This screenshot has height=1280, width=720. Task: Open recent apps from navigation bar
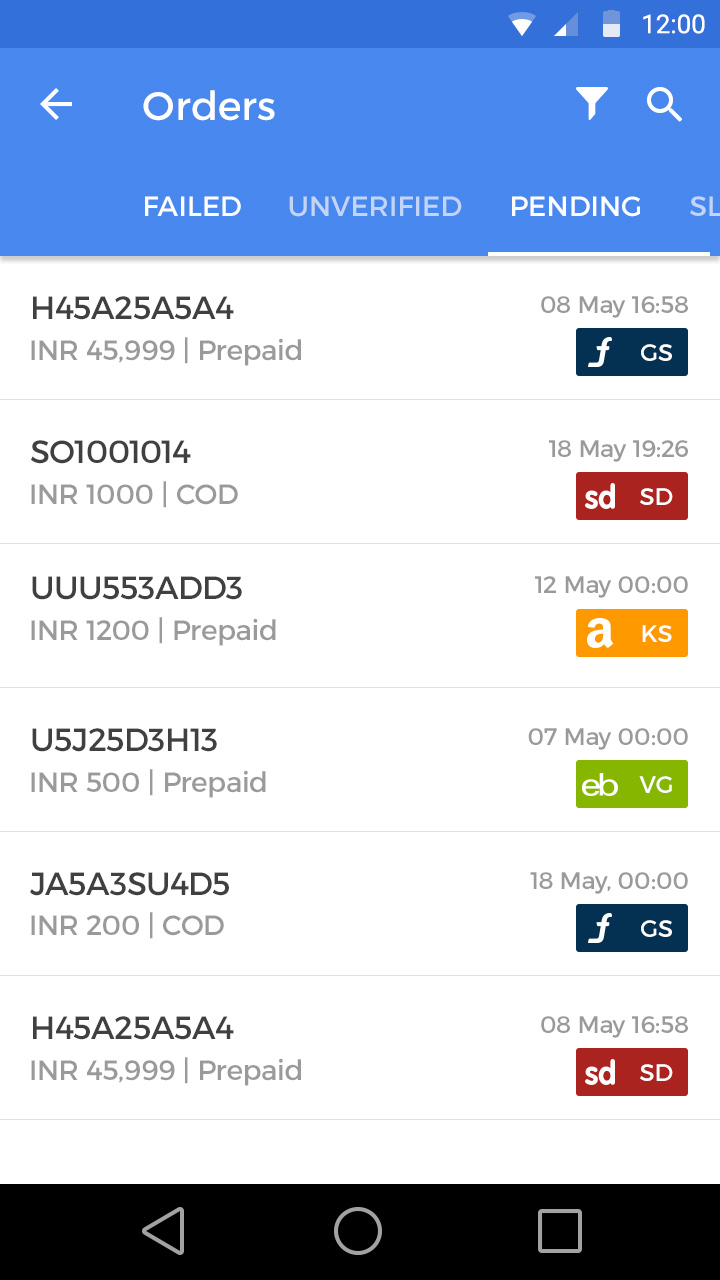560,1231
